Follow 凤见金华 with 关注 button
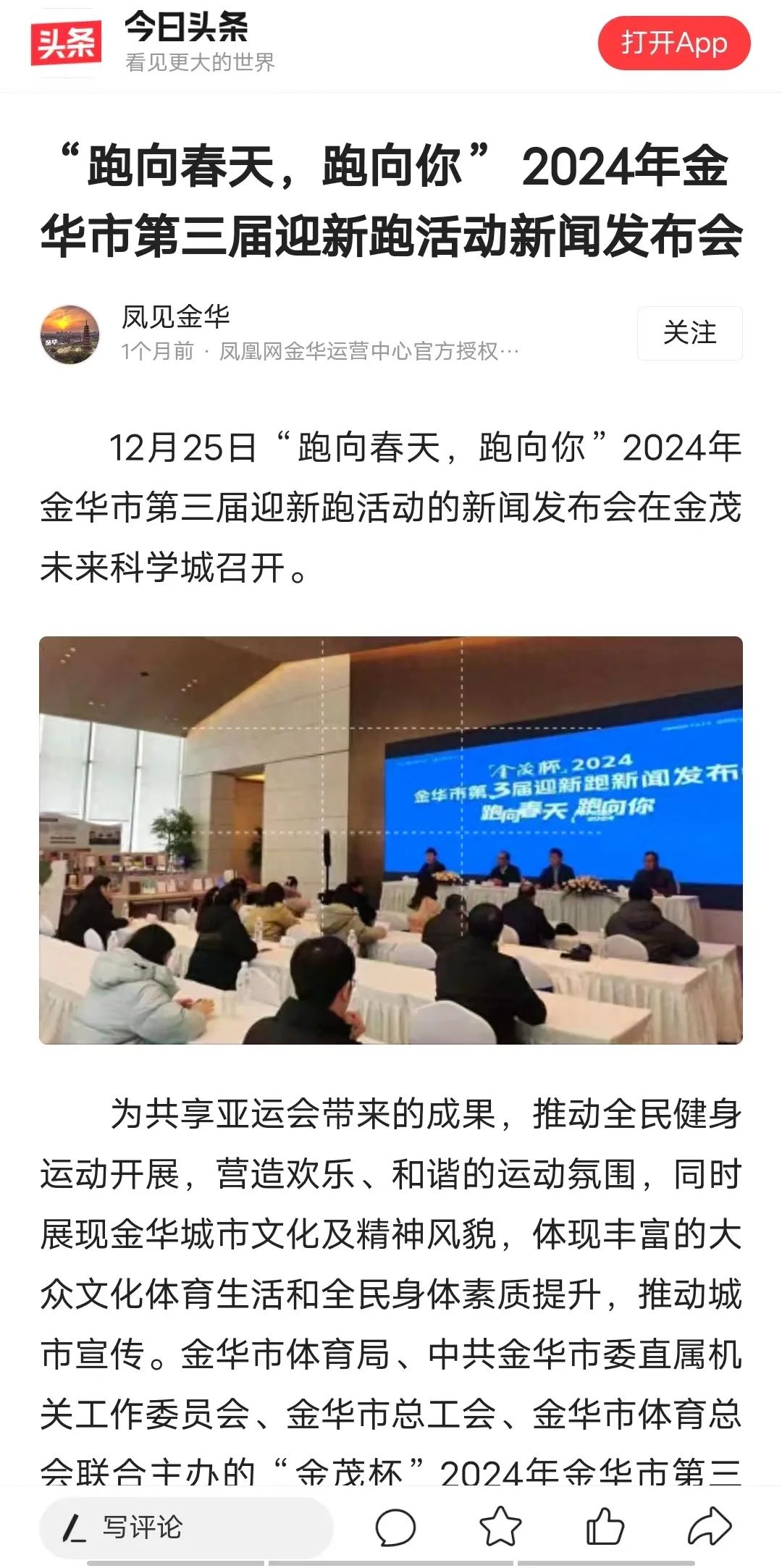This screenshot has width=782, height=1568. [689, 333]
